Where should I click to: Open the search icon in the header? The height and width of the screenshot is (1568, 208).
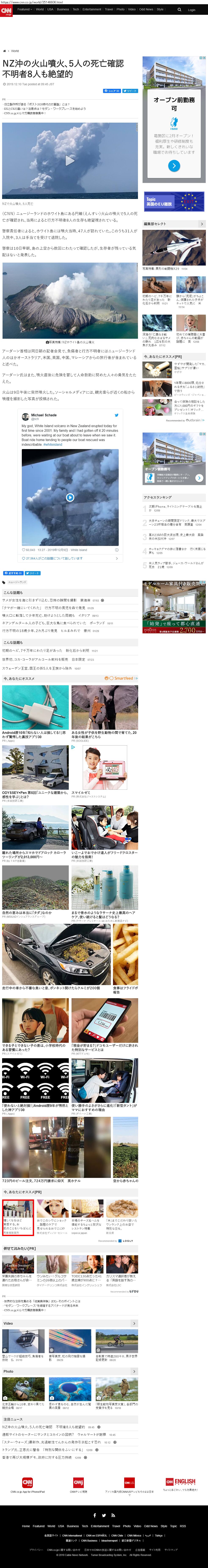179,10
